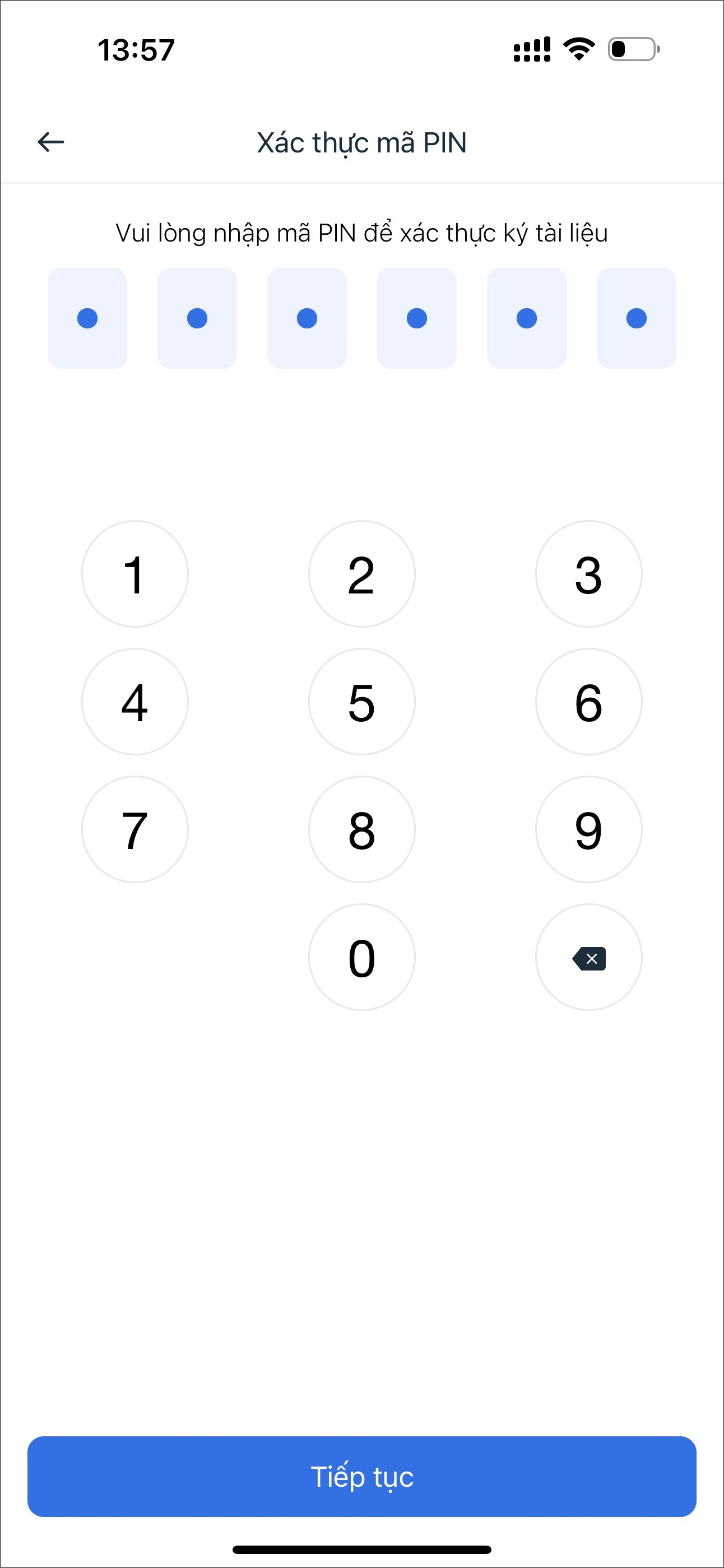The height and width of the screenshot is (1568, 724).
Task: Enter digit 0 on the keypad
Action: point(361,957)
